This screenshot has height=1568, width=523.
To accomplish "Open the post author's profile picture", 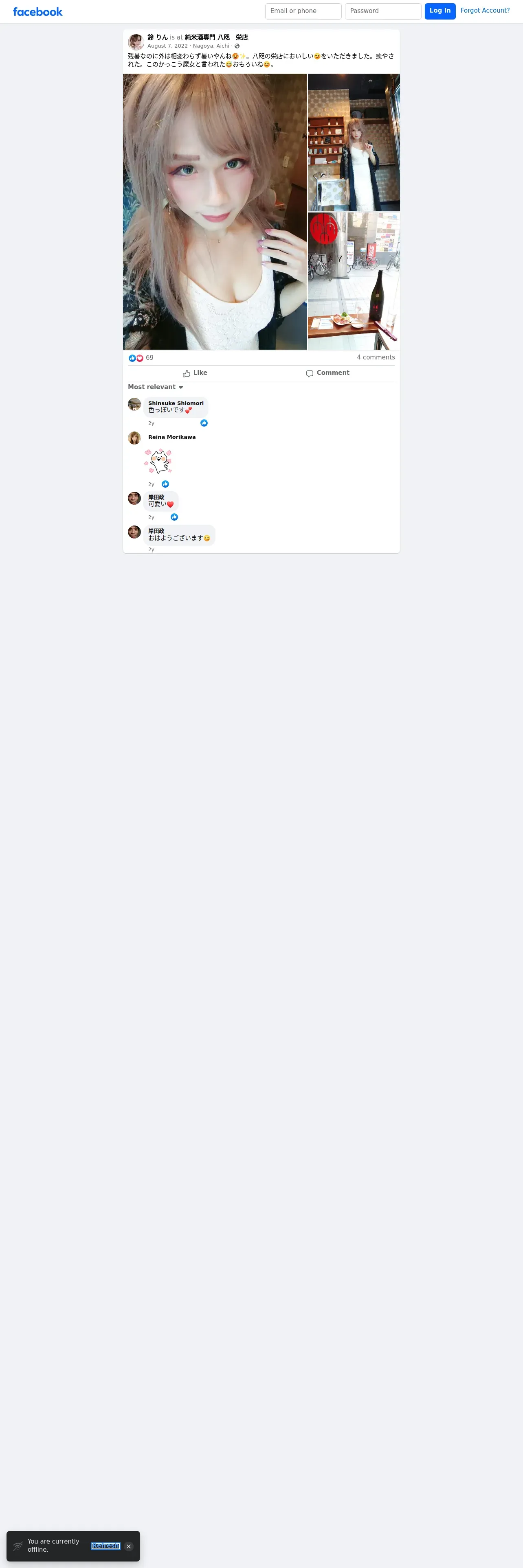I will pos(135,42).
